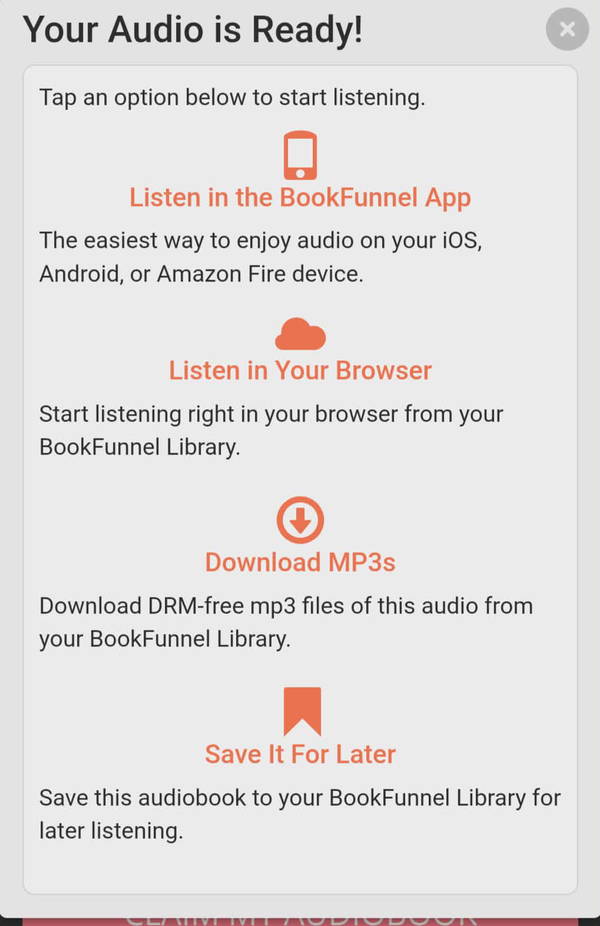Tap Save It For Later
Image resolution: width=600 pixels, height=926 pixels.
pos(300,753)
